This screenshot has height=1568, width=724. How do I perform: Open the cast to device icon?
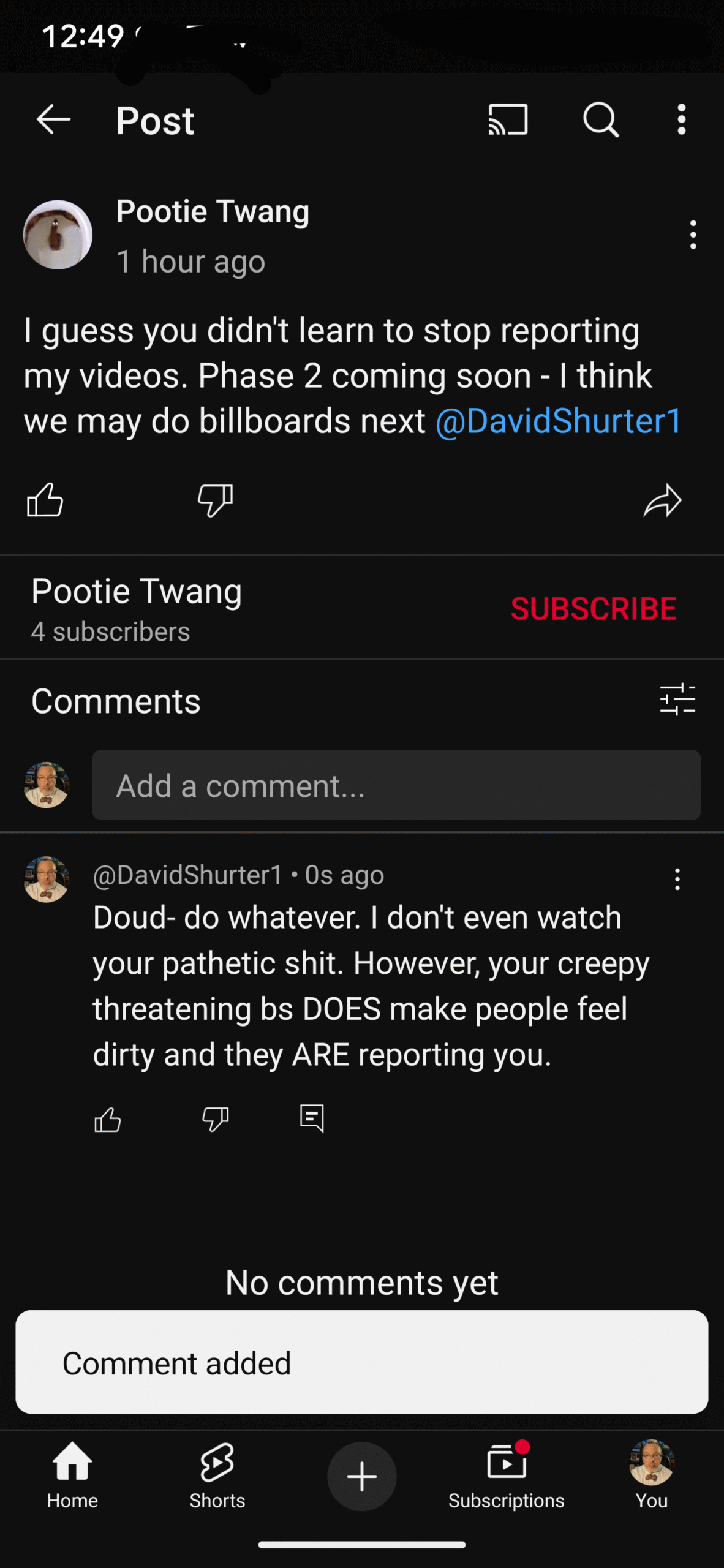click(508, 119)
